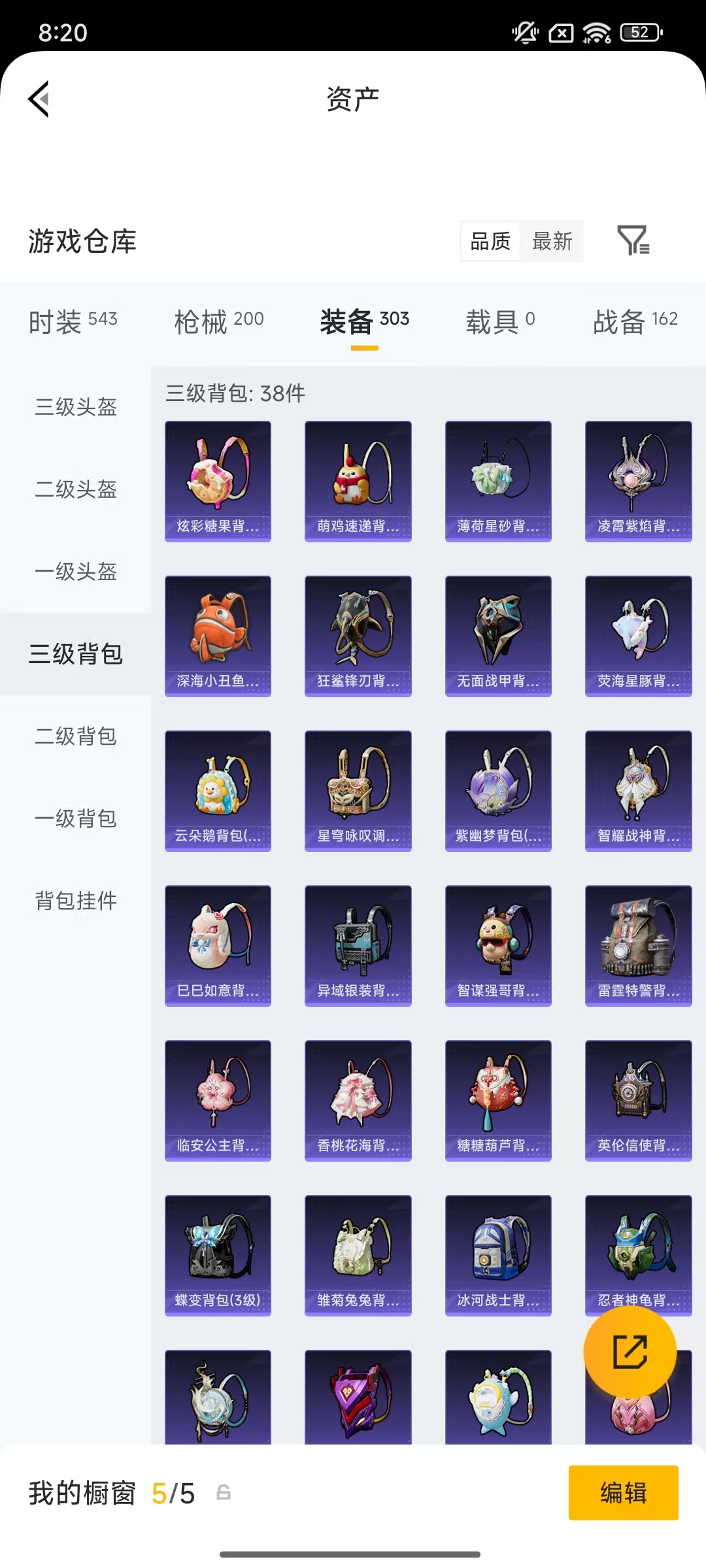Keep 最新 sorting enabled

[x=551, y=241]
